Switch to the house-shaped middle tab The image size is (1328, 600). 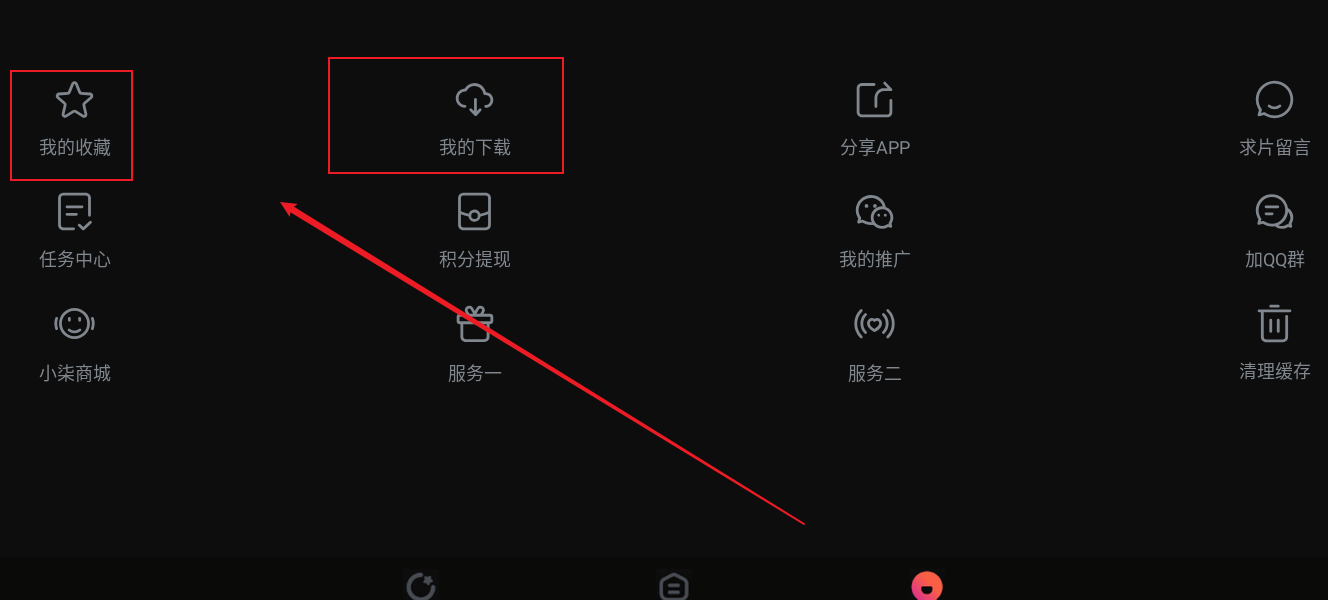pos(673,586)
